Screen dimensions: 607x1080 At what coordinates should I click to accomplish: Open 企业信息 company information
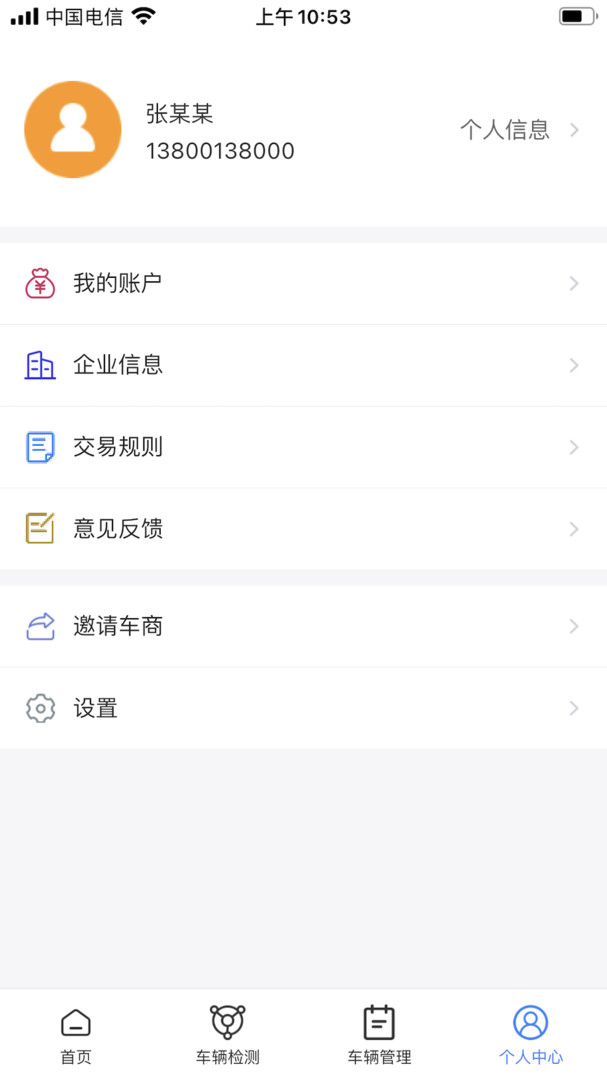pos(303,365)
